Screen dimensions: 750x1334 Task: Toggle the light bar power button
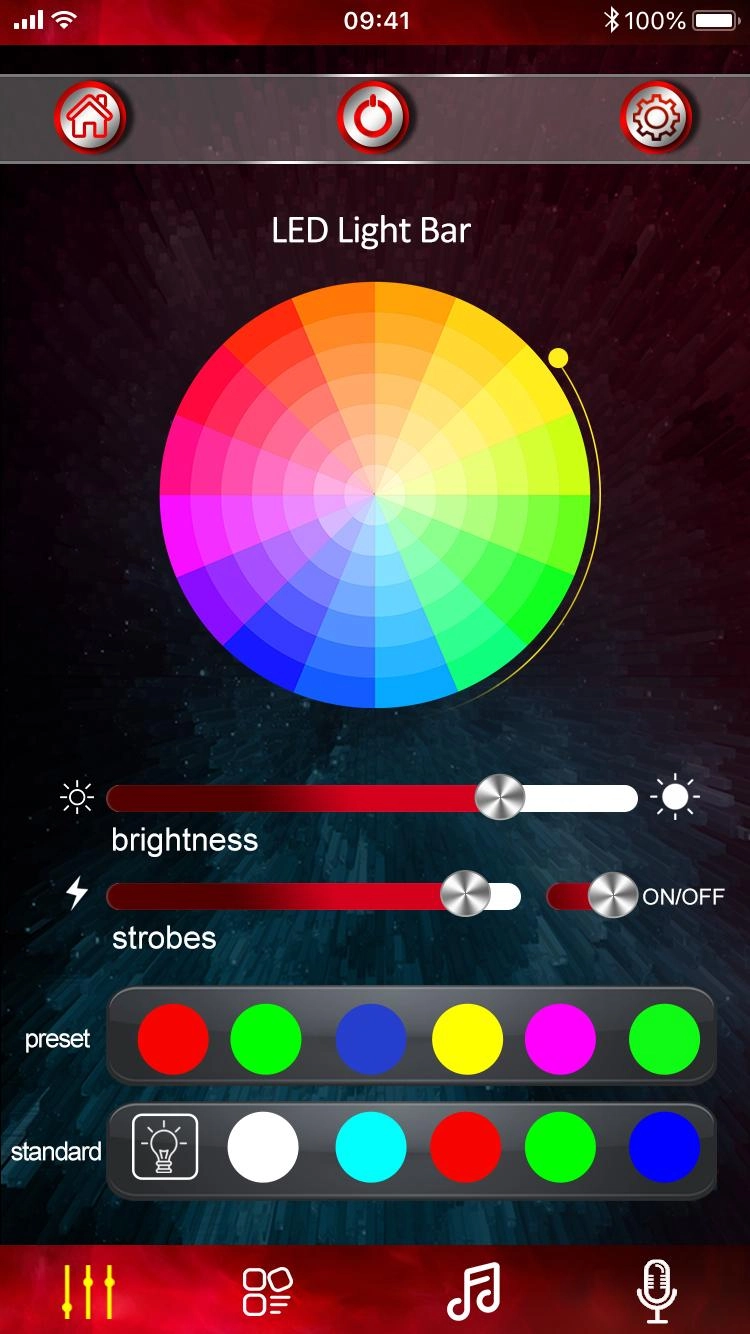[x=374, y=118]
